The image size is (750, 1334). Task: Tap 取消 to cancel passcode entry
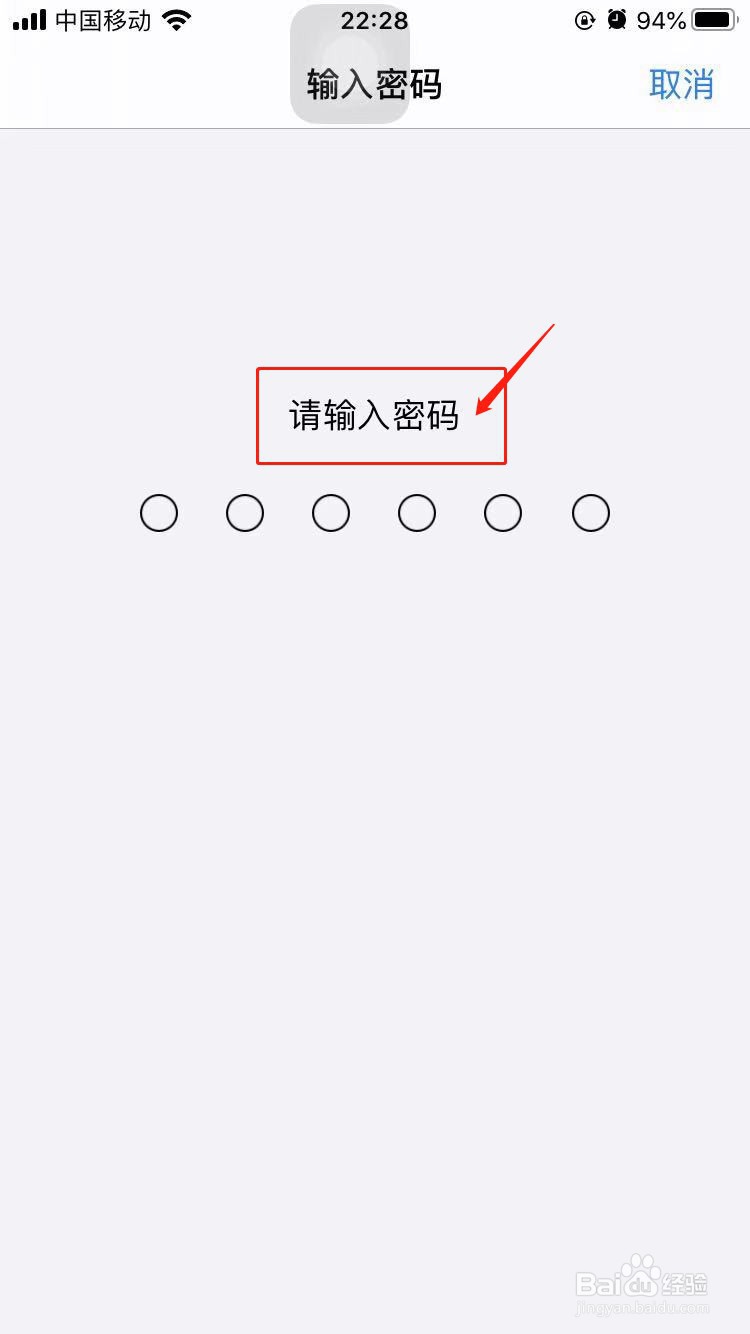[x=683, y=85]
